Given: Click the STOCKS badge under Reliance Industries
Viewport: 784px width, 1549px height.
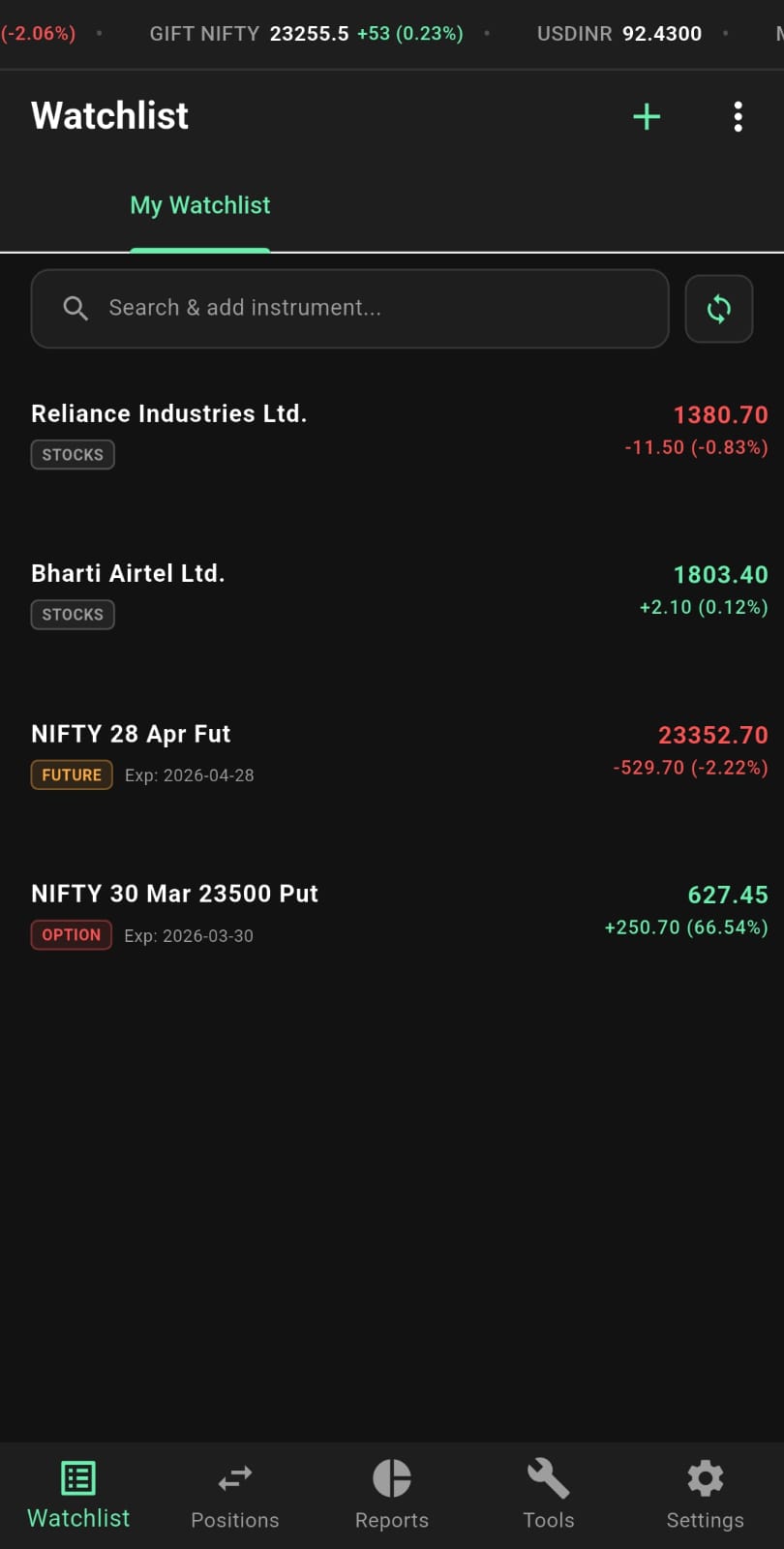Looking at the screenshot, I should point(72,454).
